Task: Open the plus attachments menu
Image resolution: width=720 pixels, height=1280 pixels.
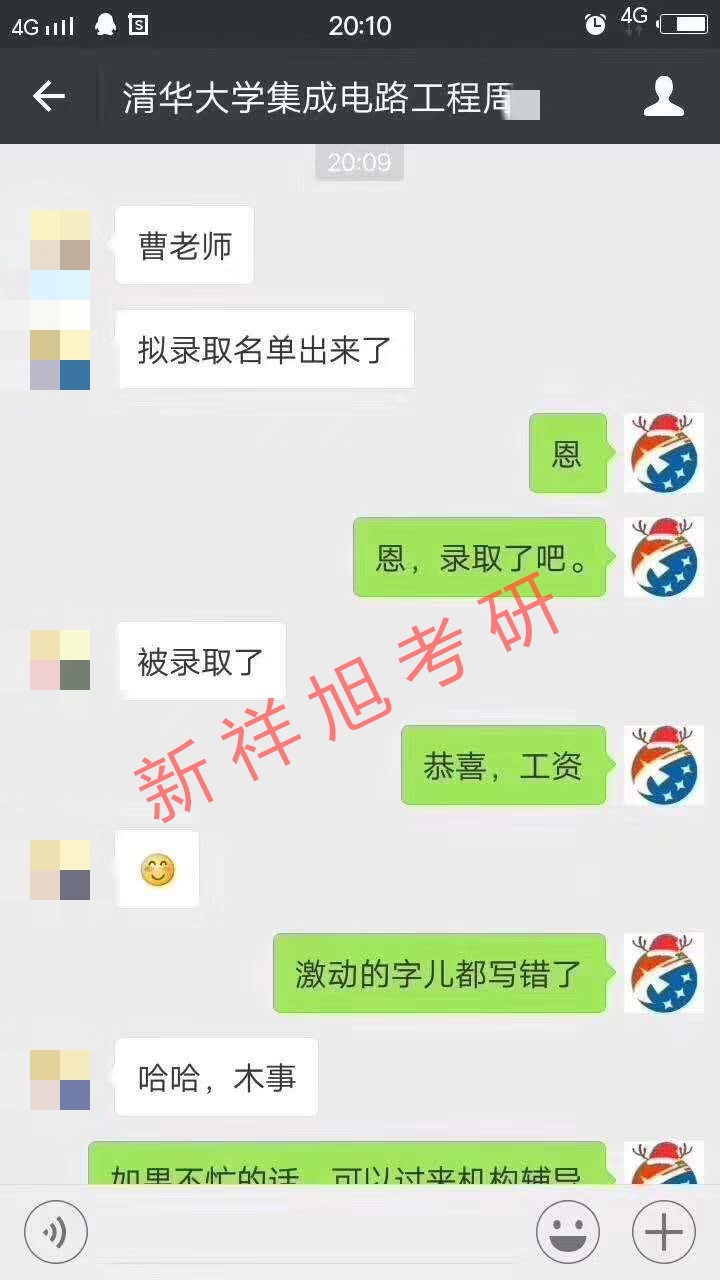Action: click(663, 1231)
